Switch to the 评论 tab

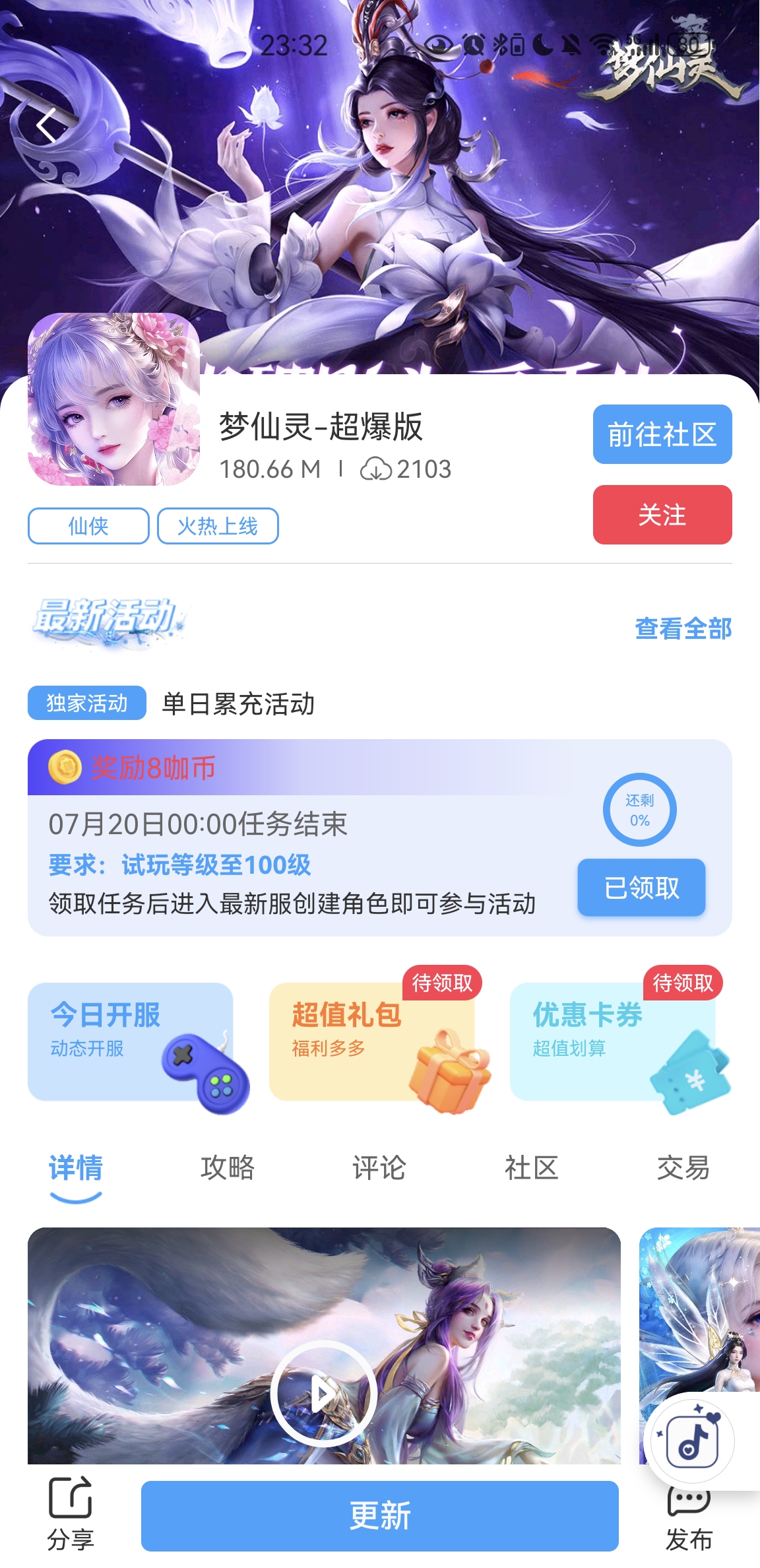pos(379,1168)
